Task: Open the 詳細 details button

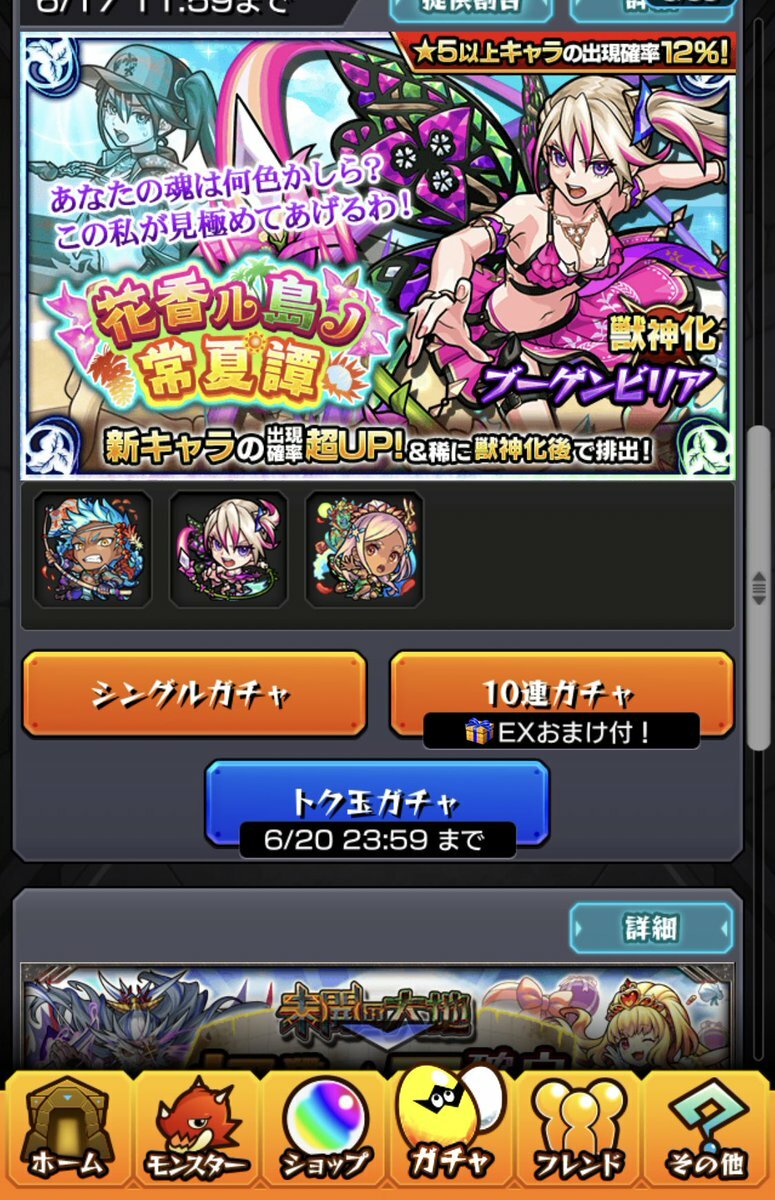Action: [x=651, y=927]
